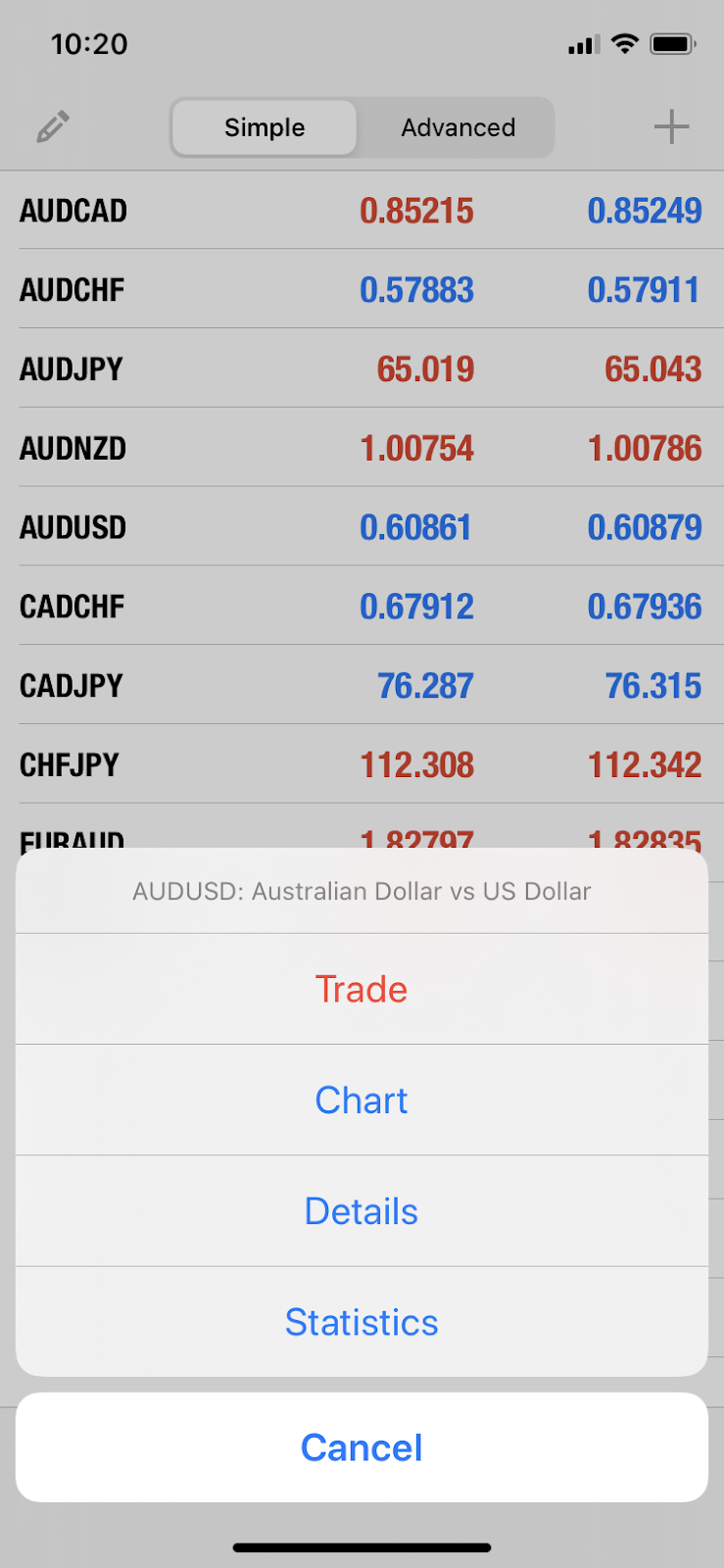The image size is (724, 1568).
Task: Cancel the action sheet
Action: pyautogui.click(x=362, y=1447)
